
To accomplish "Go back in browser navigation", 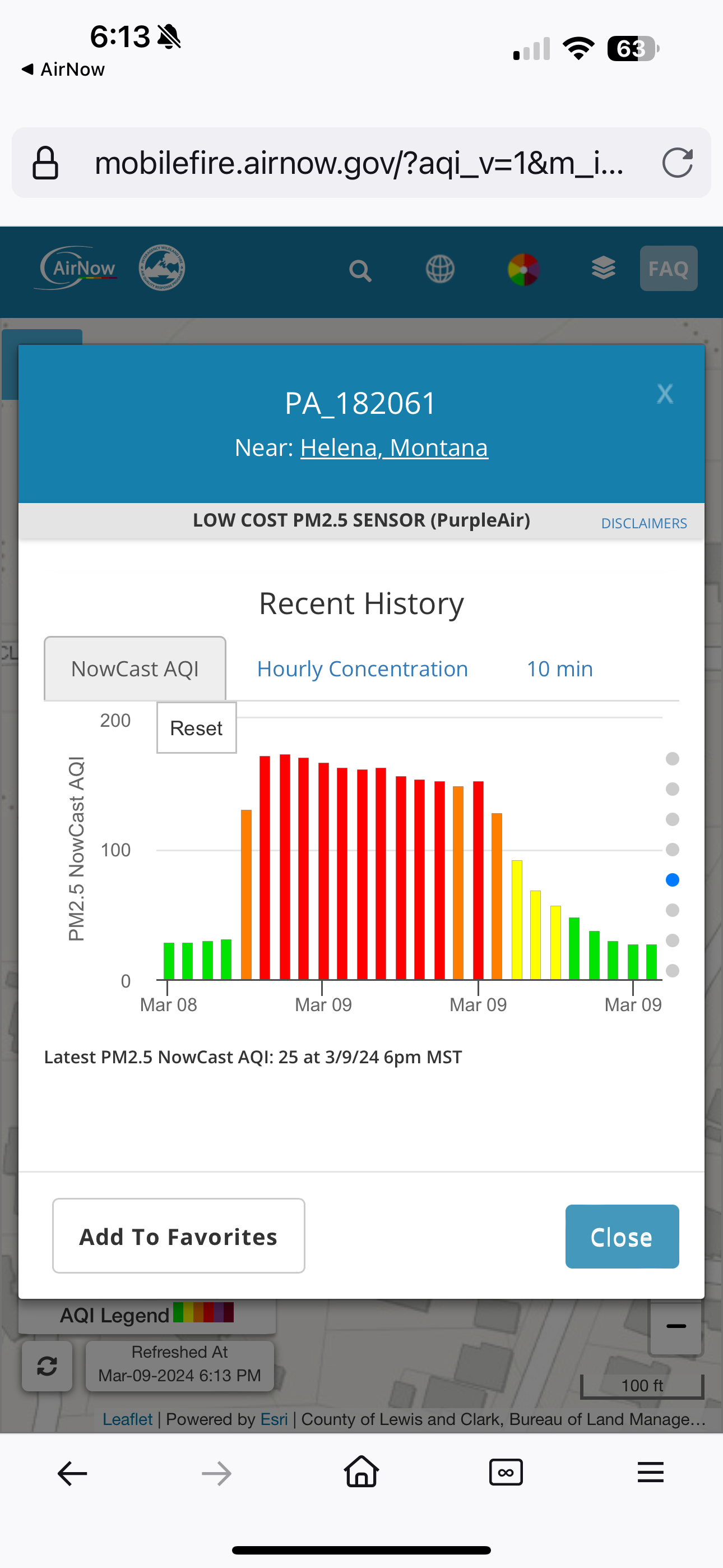I will point(72,1474).
